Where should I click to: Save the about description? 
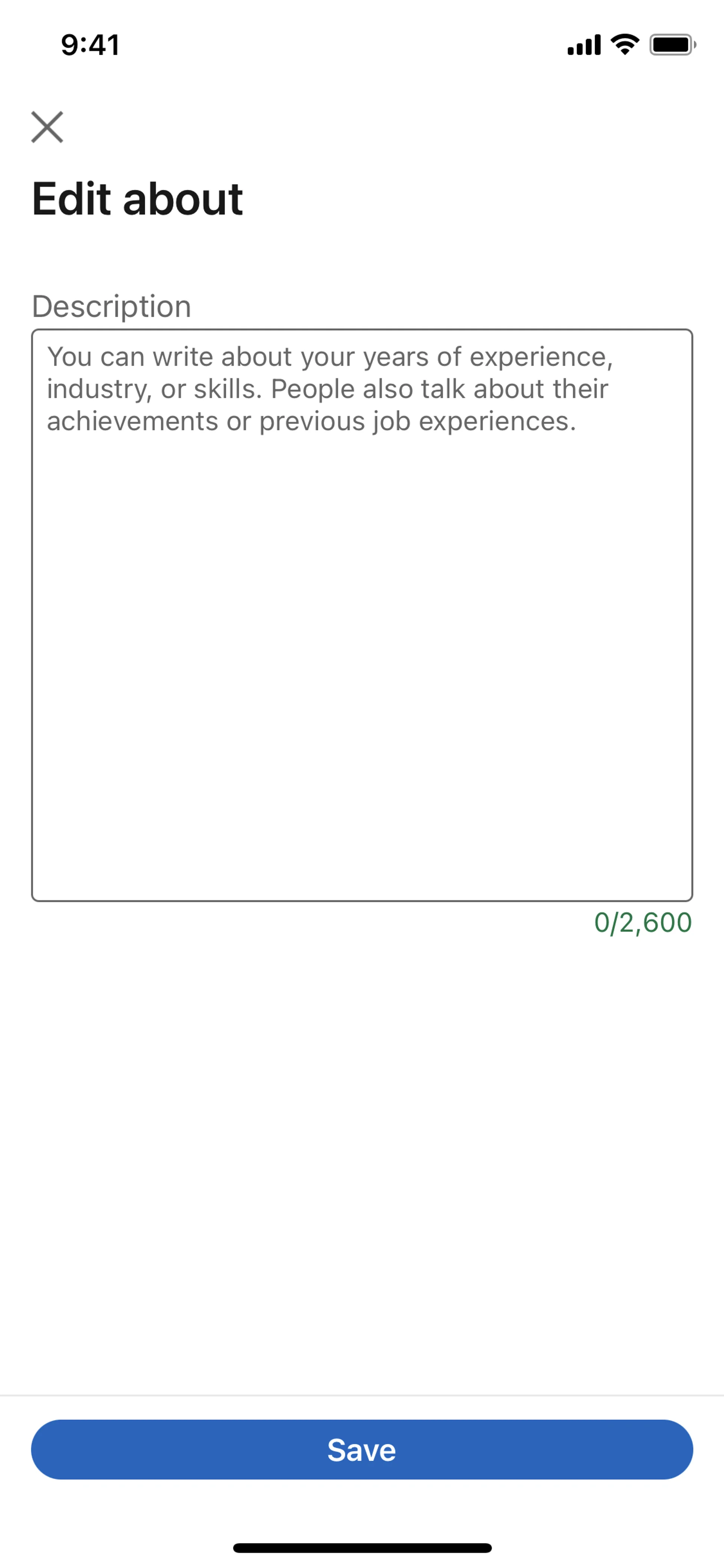pyautogui.click(x=361, y=1449)
